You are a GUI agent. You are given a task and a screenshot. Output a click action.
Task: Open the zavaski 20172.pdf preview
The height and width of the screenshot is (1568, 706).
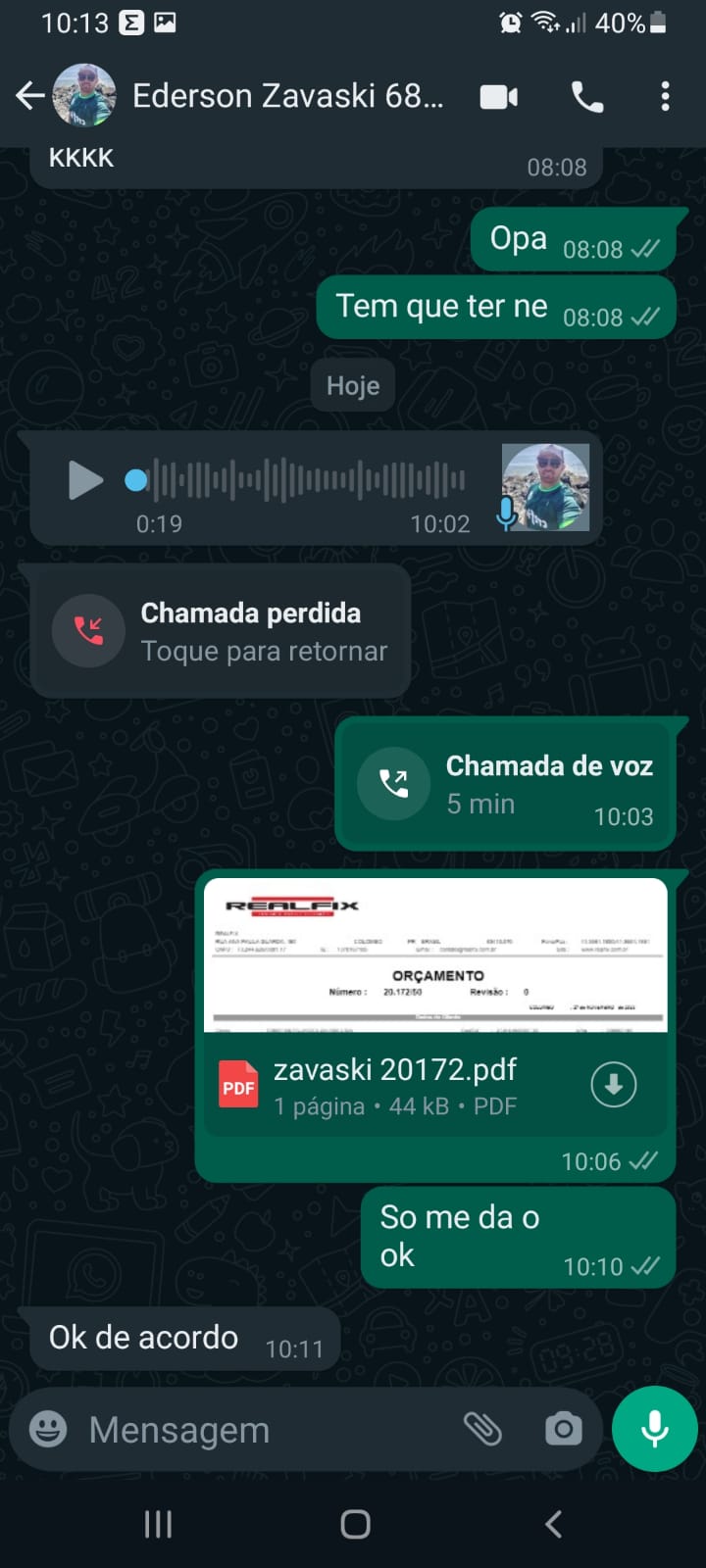pos(435,955)
